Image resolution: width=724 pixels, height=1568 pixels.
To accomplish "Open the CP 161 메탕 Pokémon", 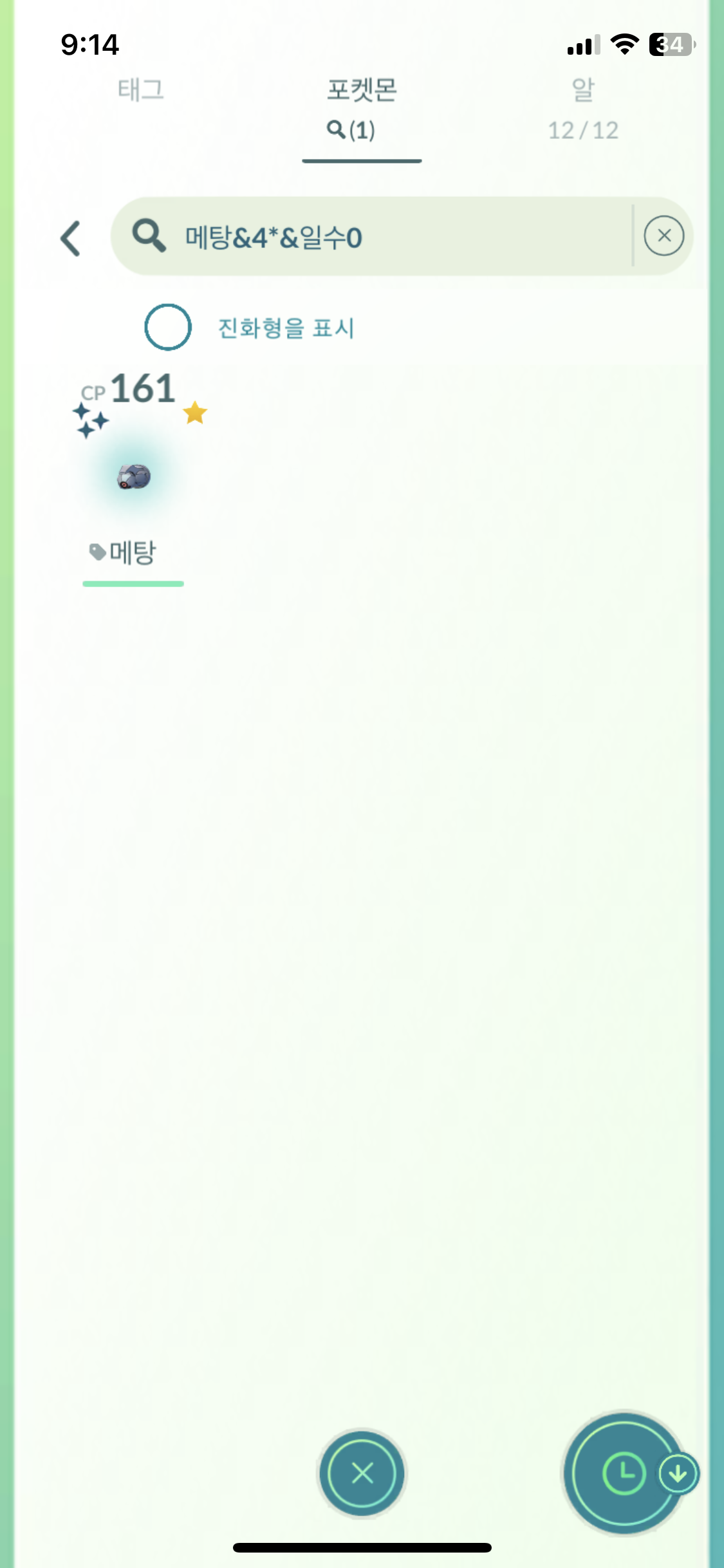I will click(134, 476).
